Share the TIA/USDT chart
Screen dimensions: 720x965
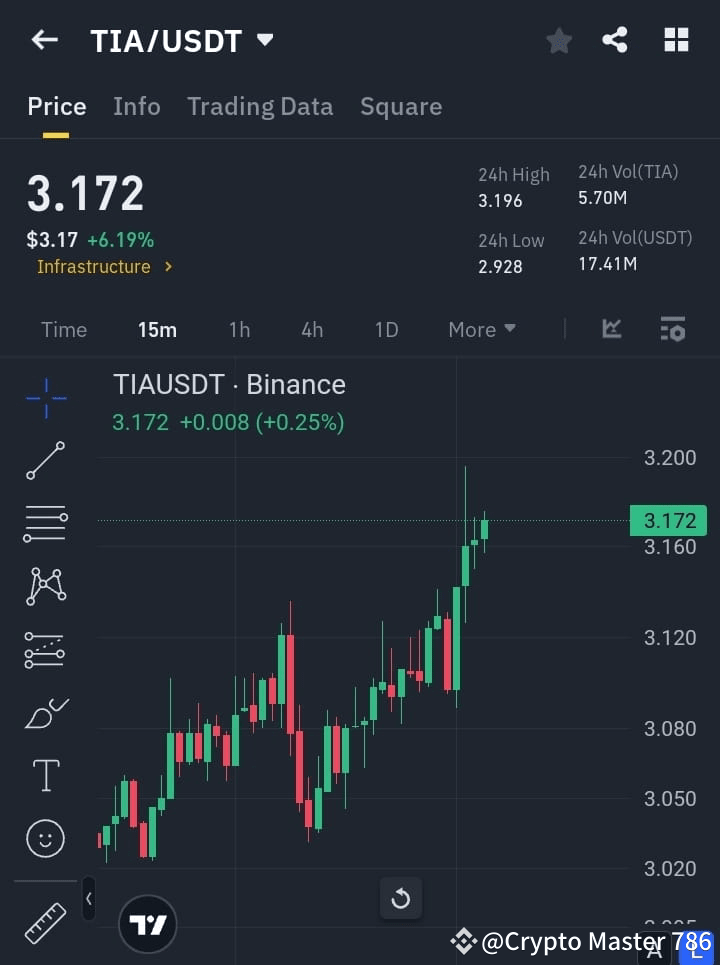click(x=615, y=40)
